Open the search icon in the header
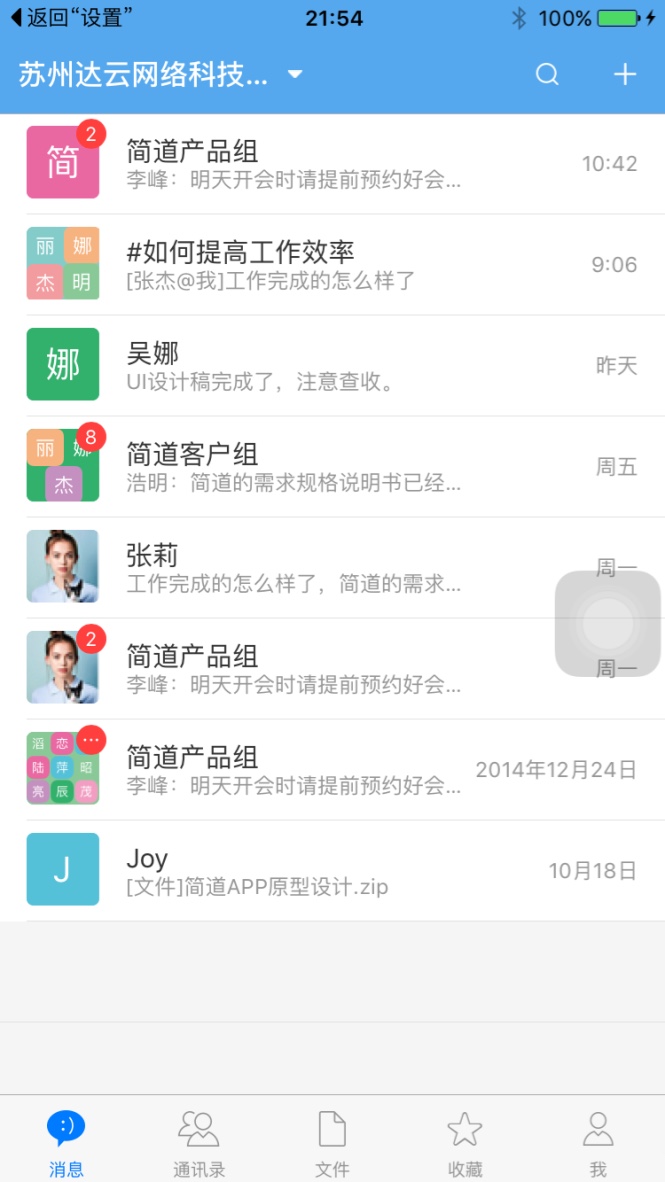 (547, 75)
